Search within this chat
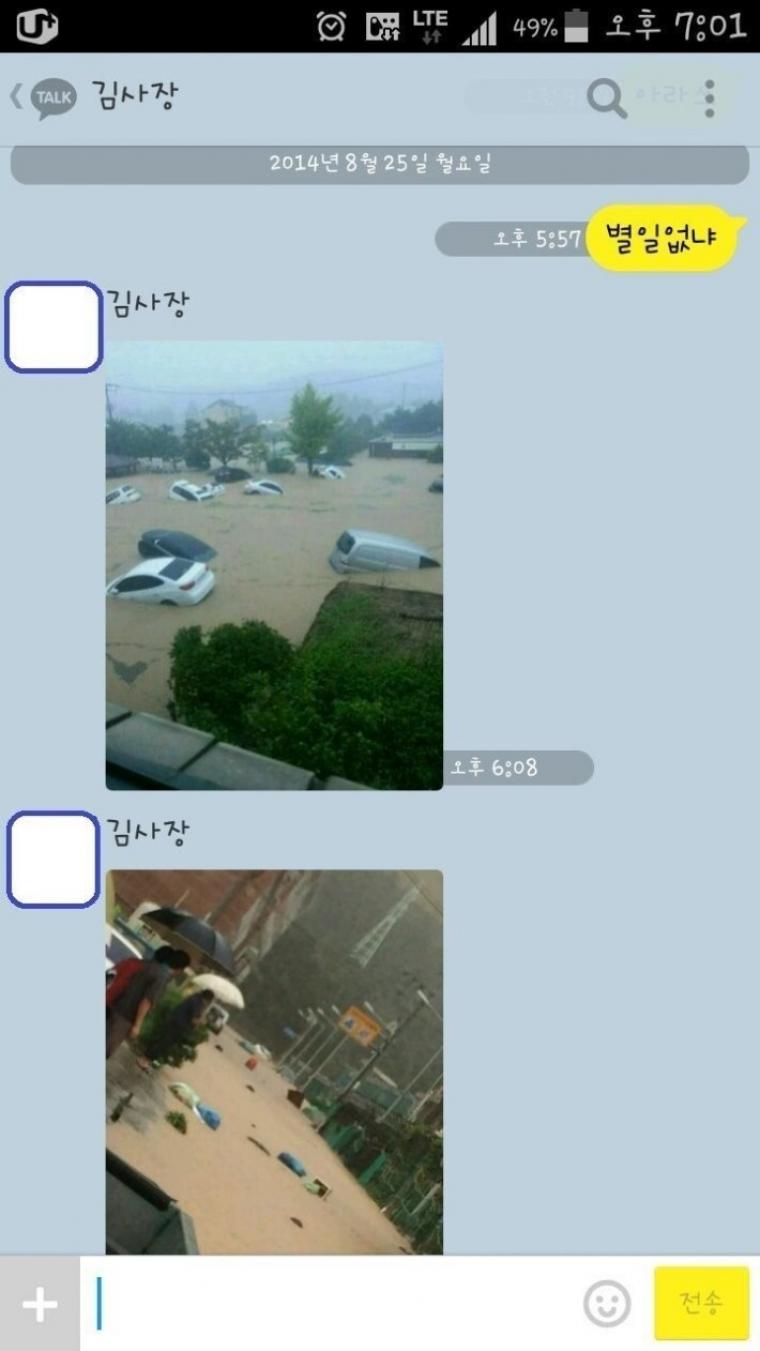 [x=606, y=98]
